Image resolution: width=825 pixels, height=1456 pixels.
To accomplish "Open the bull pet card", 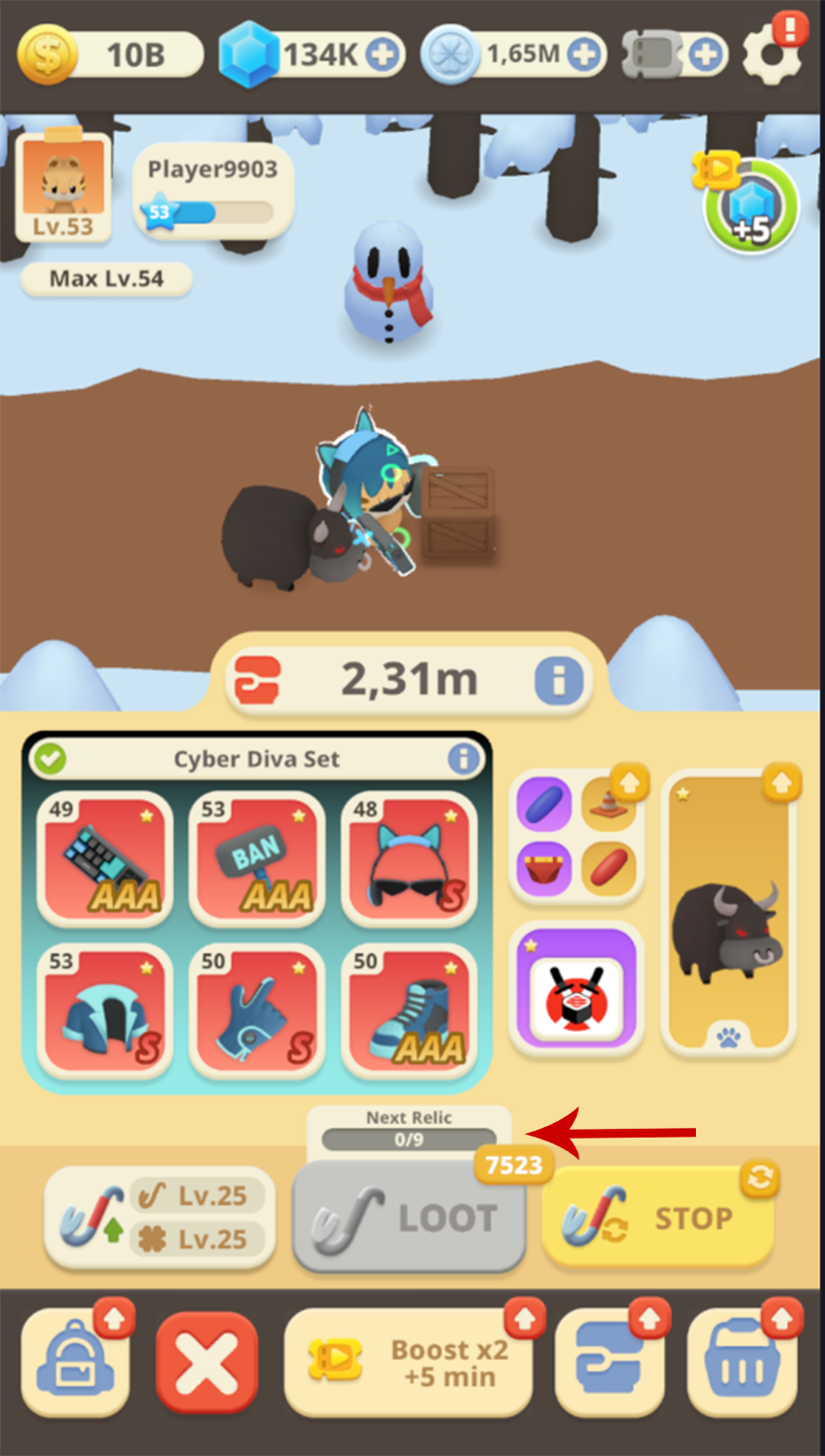I will [x=728, y=912].
